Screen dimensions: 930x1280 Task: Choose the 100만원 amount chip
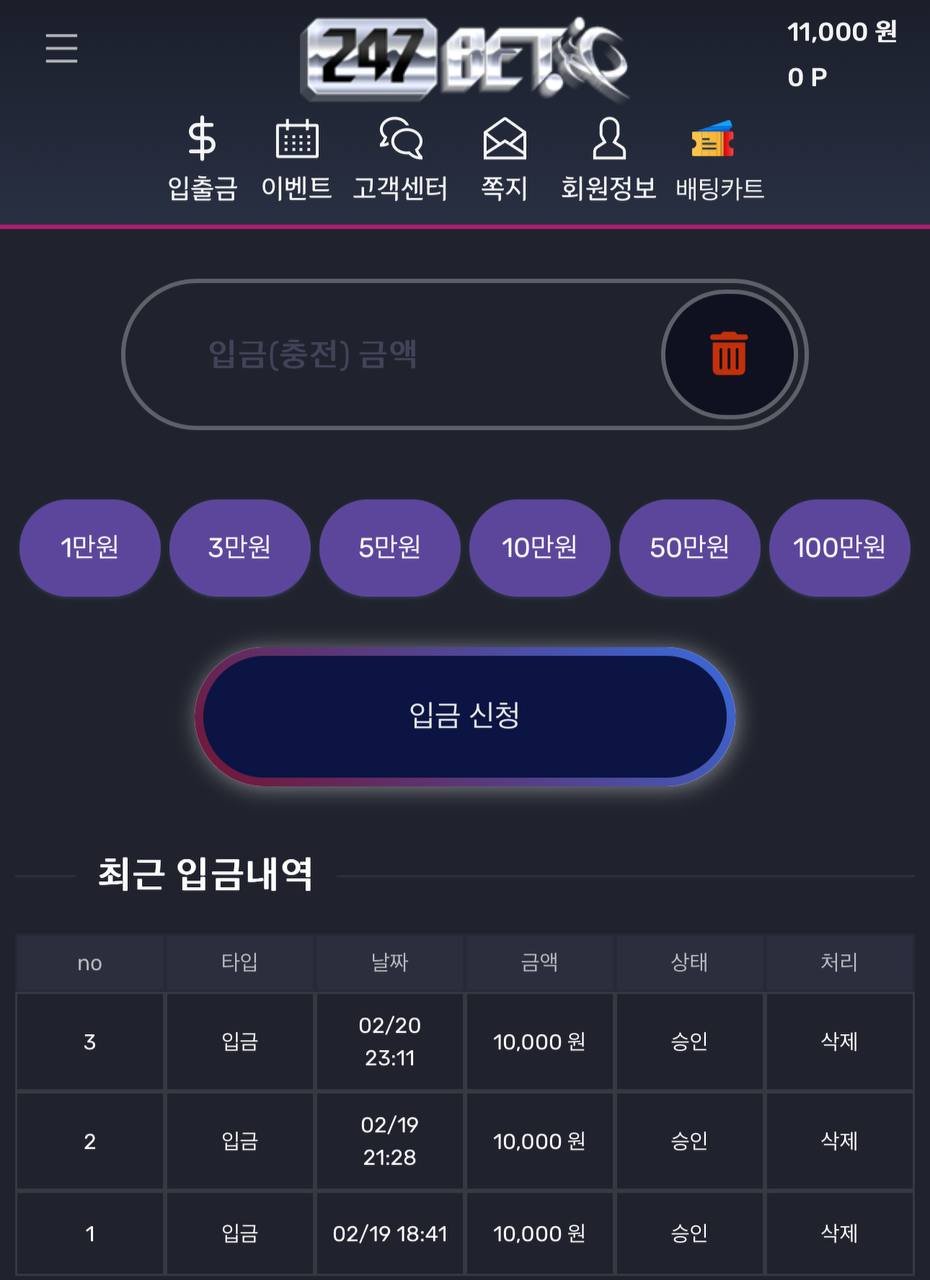tap(839, 547)
